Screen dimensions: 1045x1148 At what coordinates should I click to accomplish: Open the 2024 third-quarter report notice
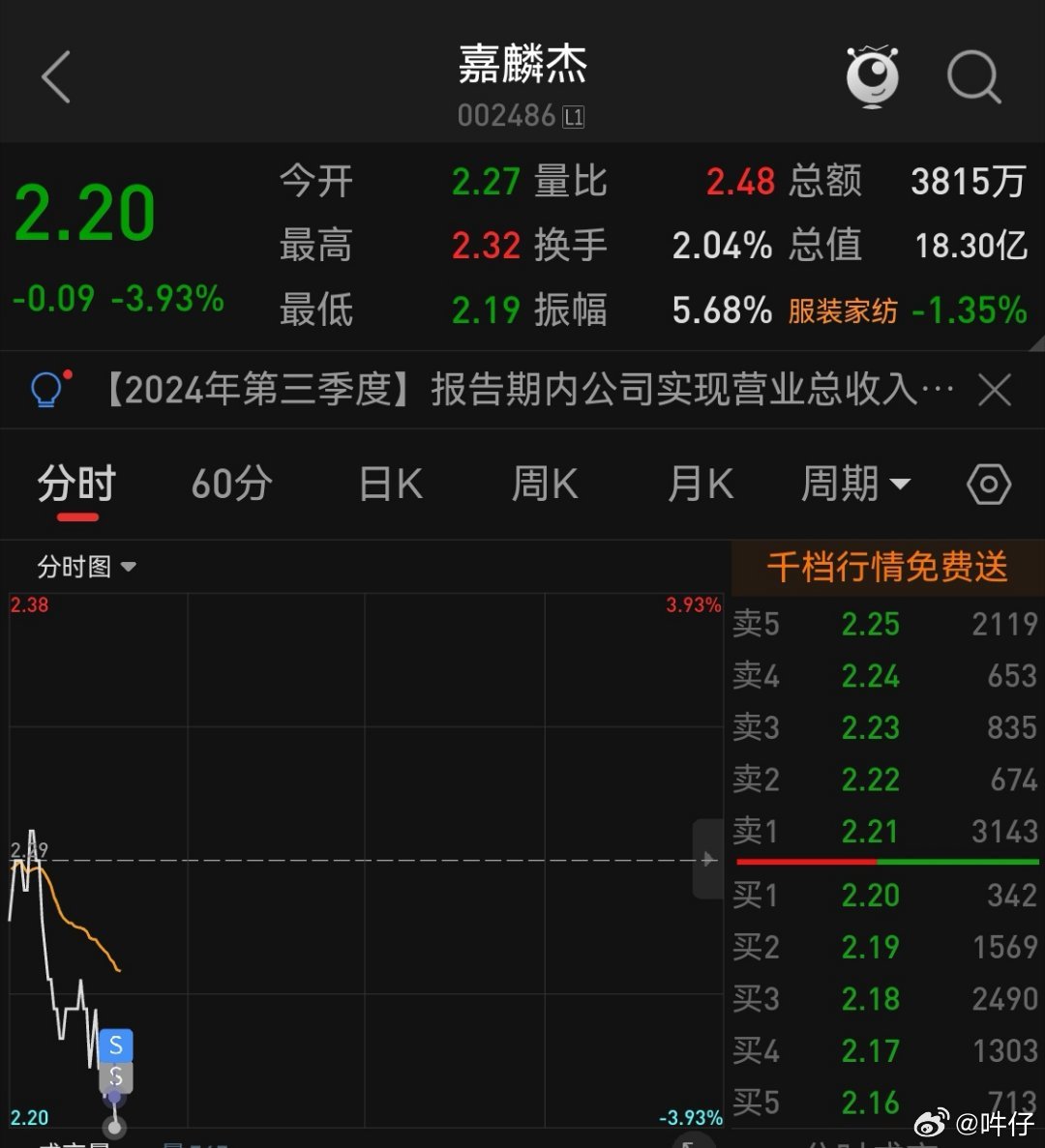coord(527,390)
